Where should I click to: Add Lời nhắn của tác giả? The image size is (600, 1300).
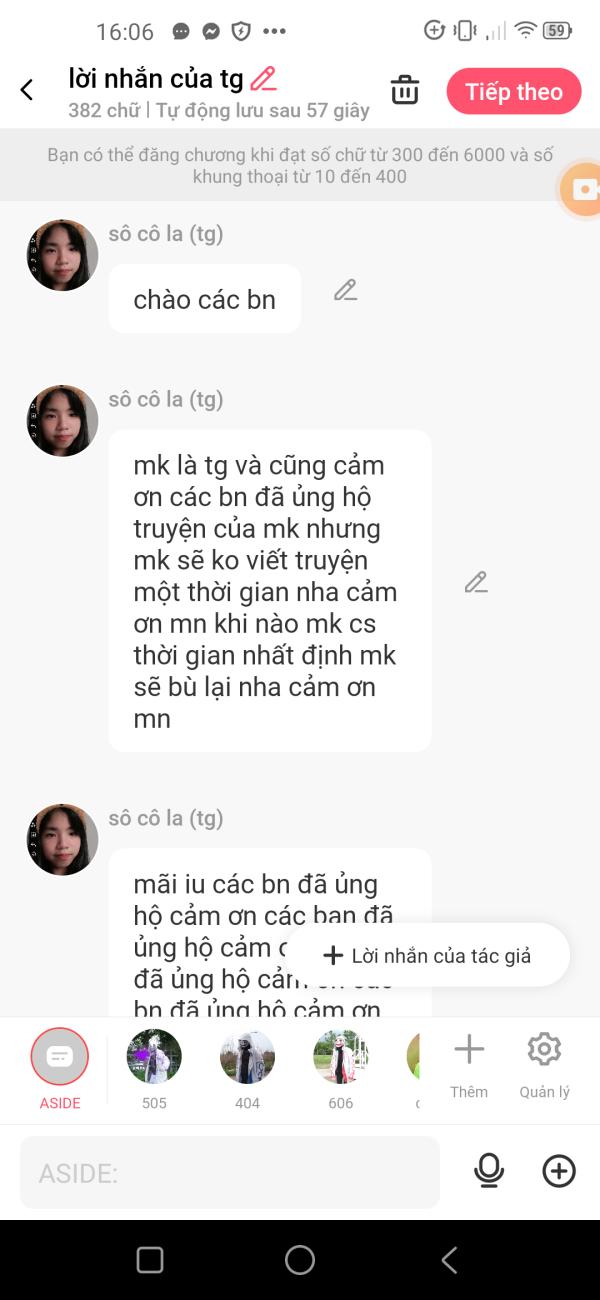[x=428, y=955]
